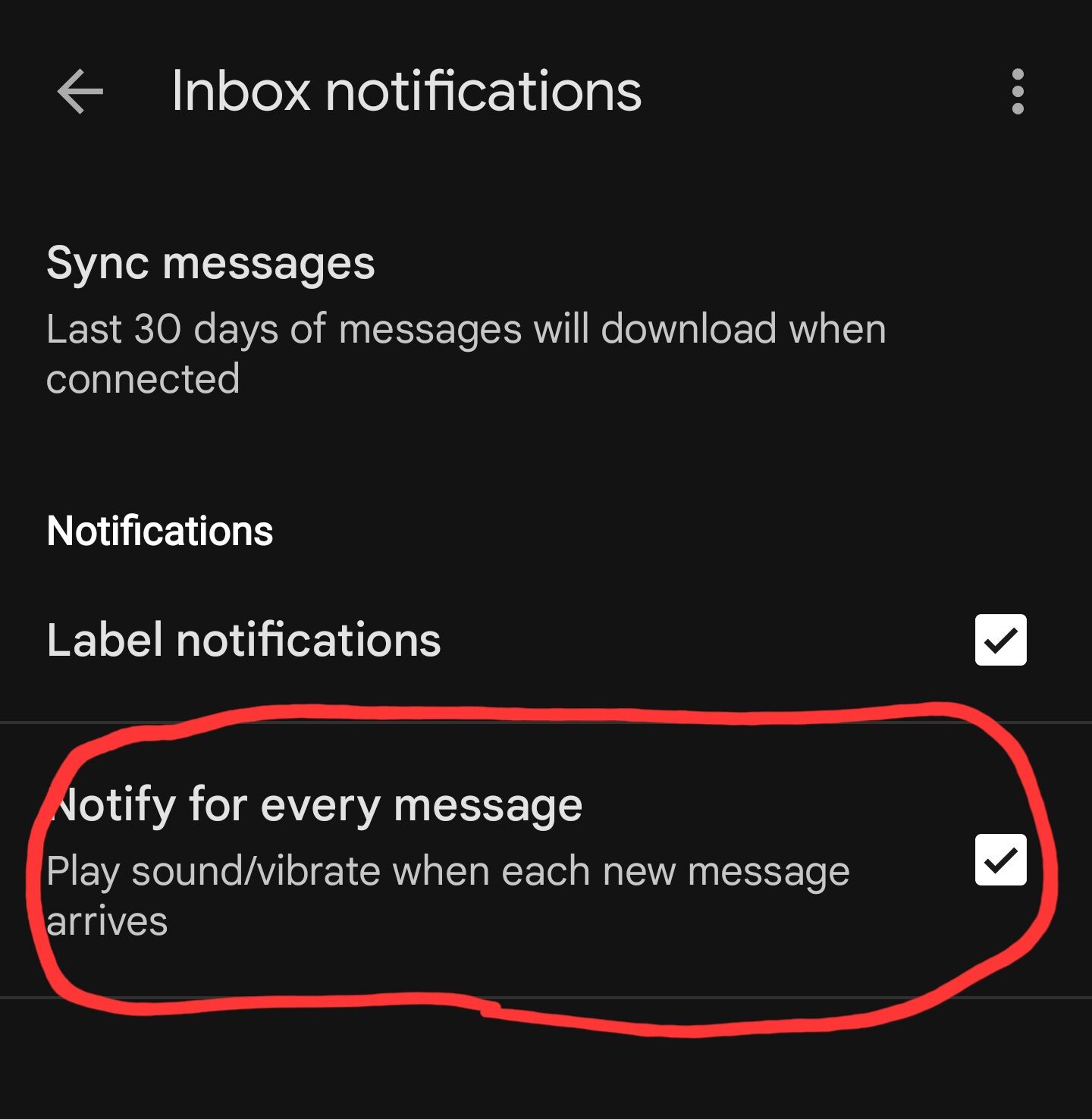Image resolution: width=1092 pixels, height=1119 pixels.
Task: Open the three-dot overflow menu
Action: [x=1018, y=92]
